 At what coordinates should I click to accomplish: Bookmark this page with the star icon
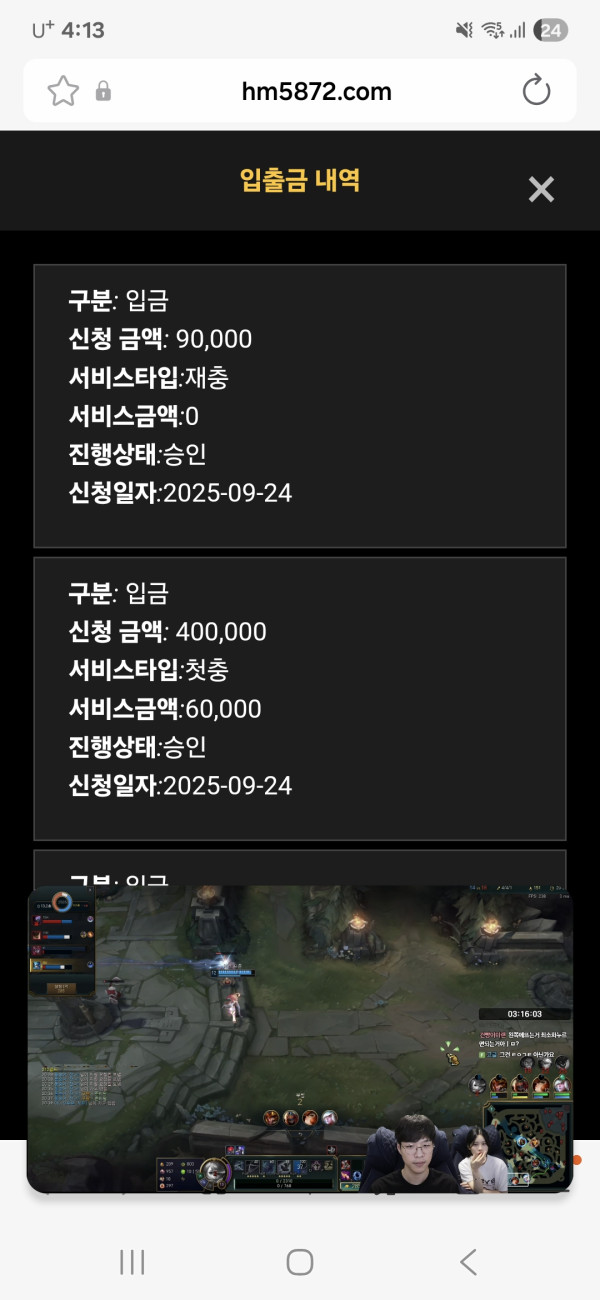pyautogui.click(x=63, y=92)
